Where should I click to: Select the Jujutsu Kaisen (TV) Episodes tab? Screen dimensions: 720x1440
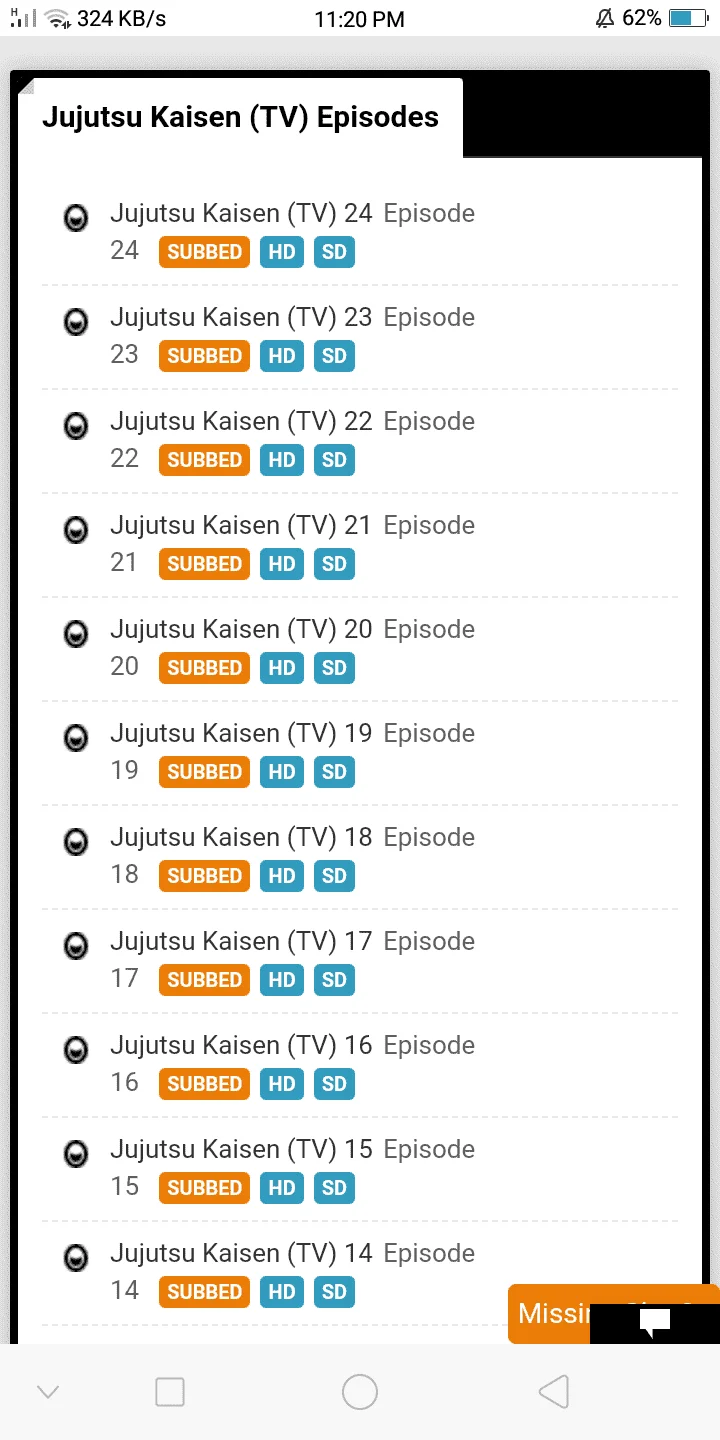(240, 117)
